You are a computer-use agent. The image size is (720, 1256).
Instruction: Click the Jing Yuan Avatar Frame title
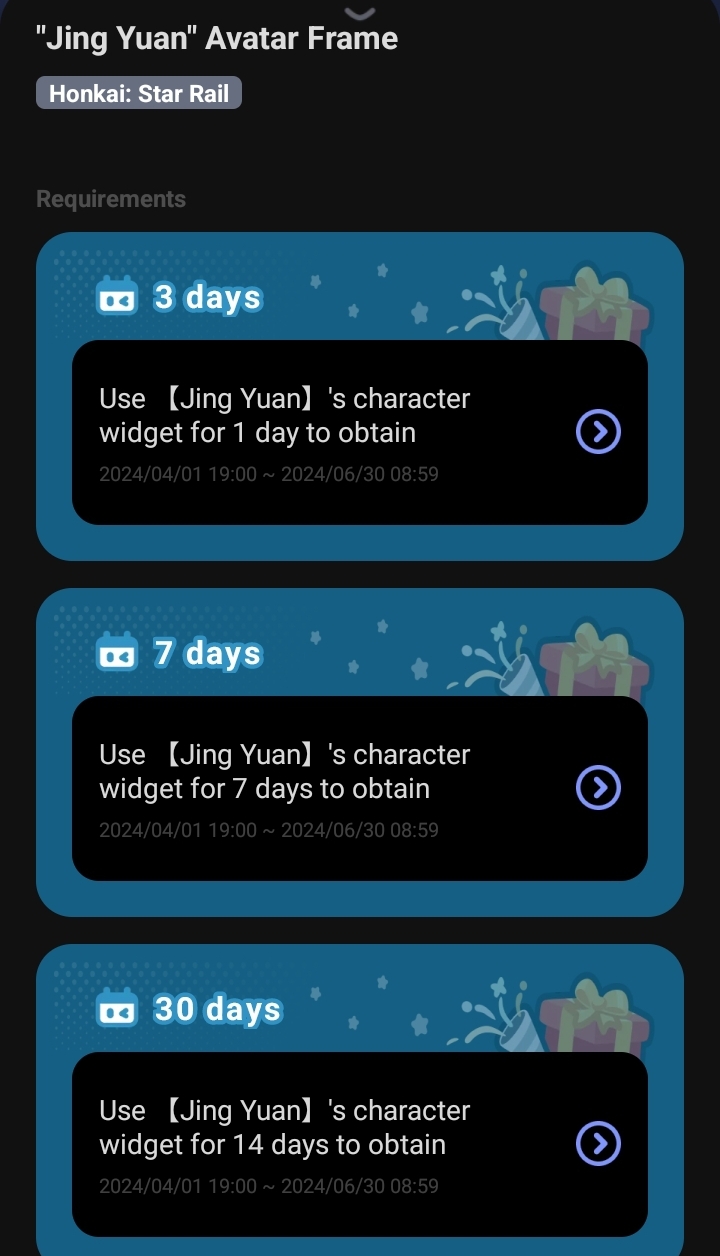216,38
